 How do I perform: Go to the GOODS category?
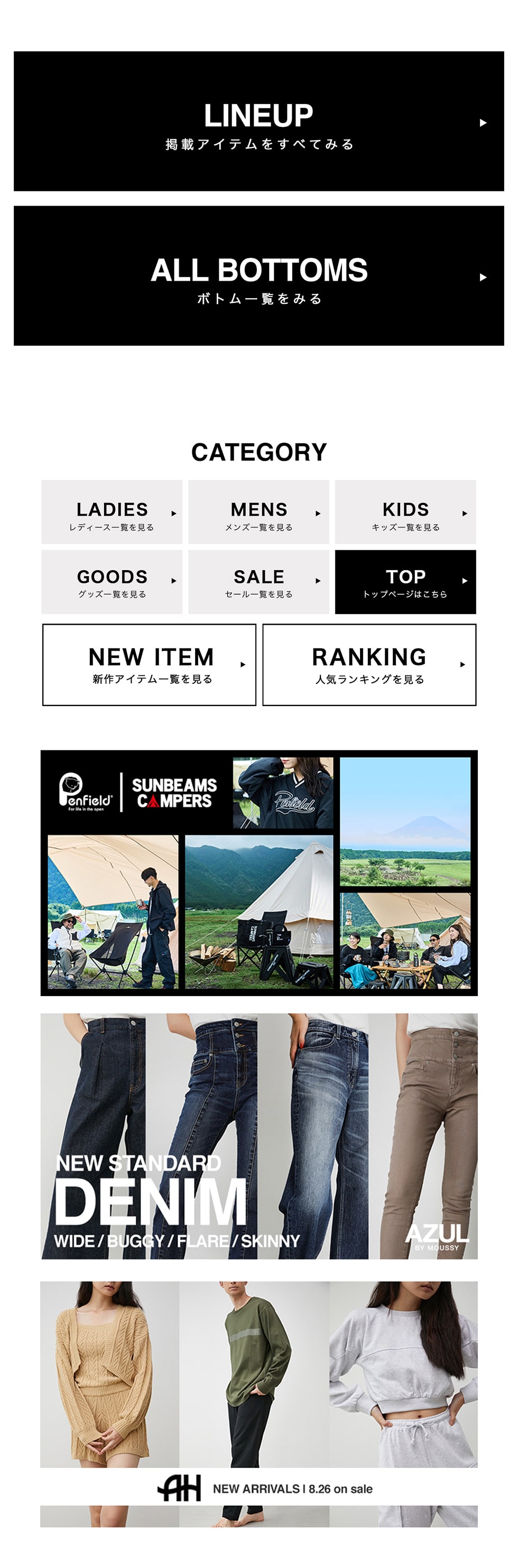point(112,582)
